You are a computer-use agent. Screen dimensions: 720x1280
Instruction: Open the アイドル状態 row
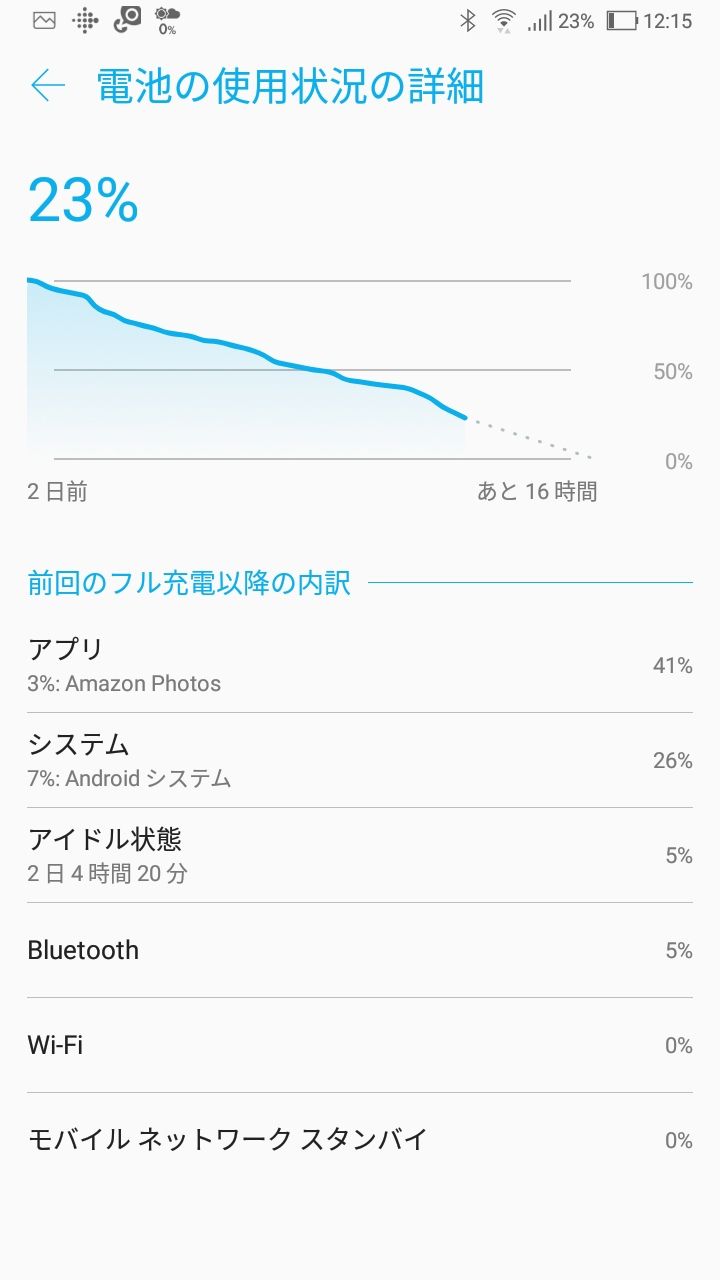[x=360, y=855]
